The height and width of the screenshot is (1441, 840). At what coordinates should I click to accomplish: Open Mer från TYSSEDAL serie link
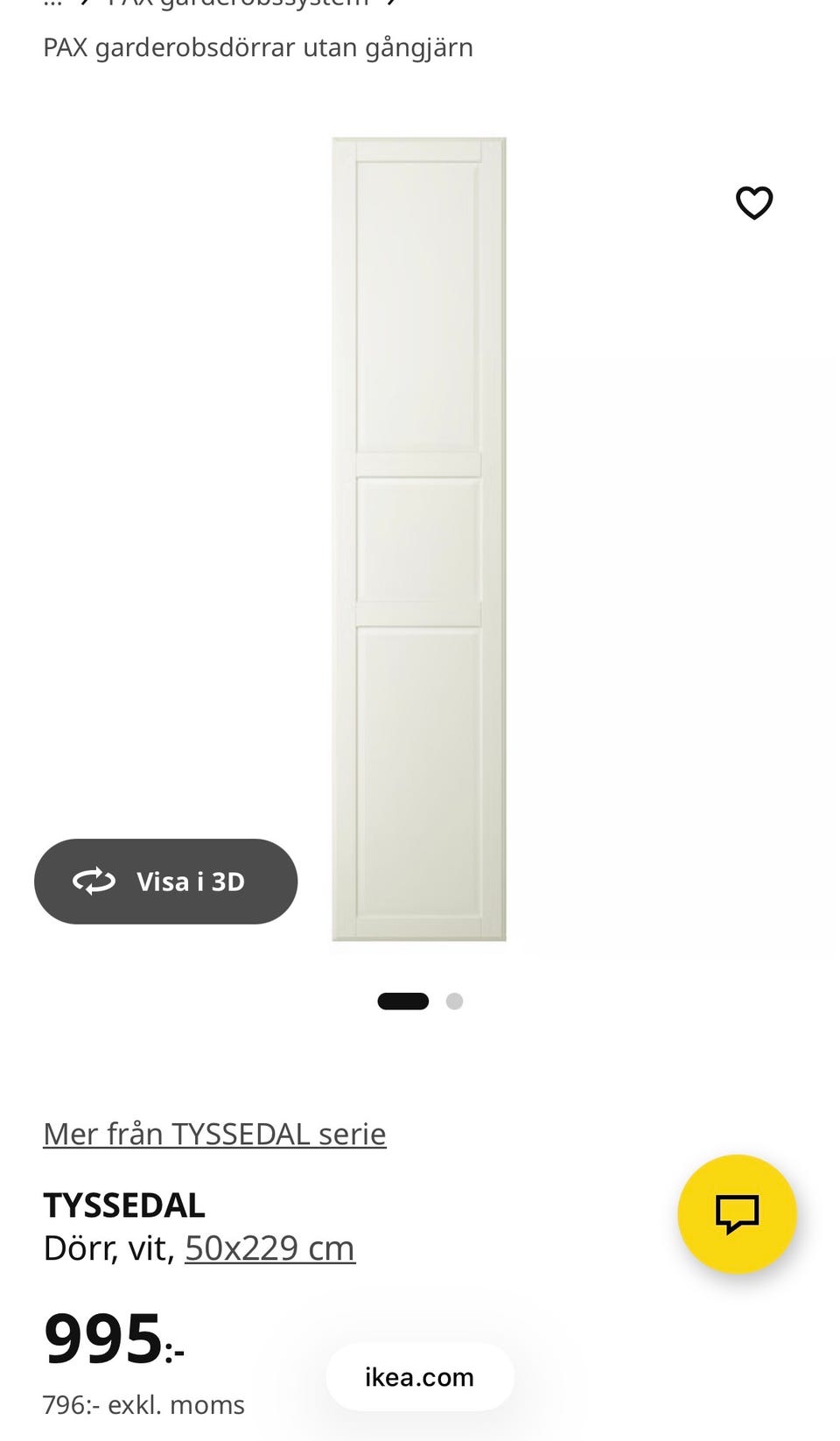tap(214, 1134)
